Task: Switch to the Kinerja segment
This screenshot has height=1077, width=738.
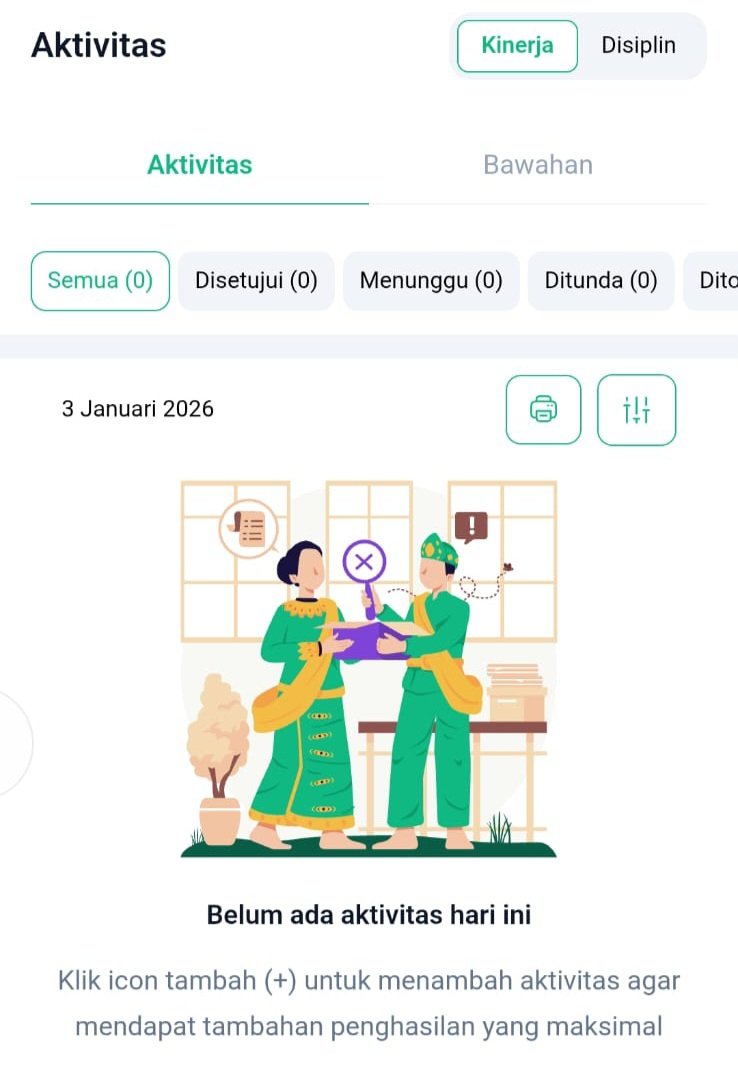Action: pos(517,46)
